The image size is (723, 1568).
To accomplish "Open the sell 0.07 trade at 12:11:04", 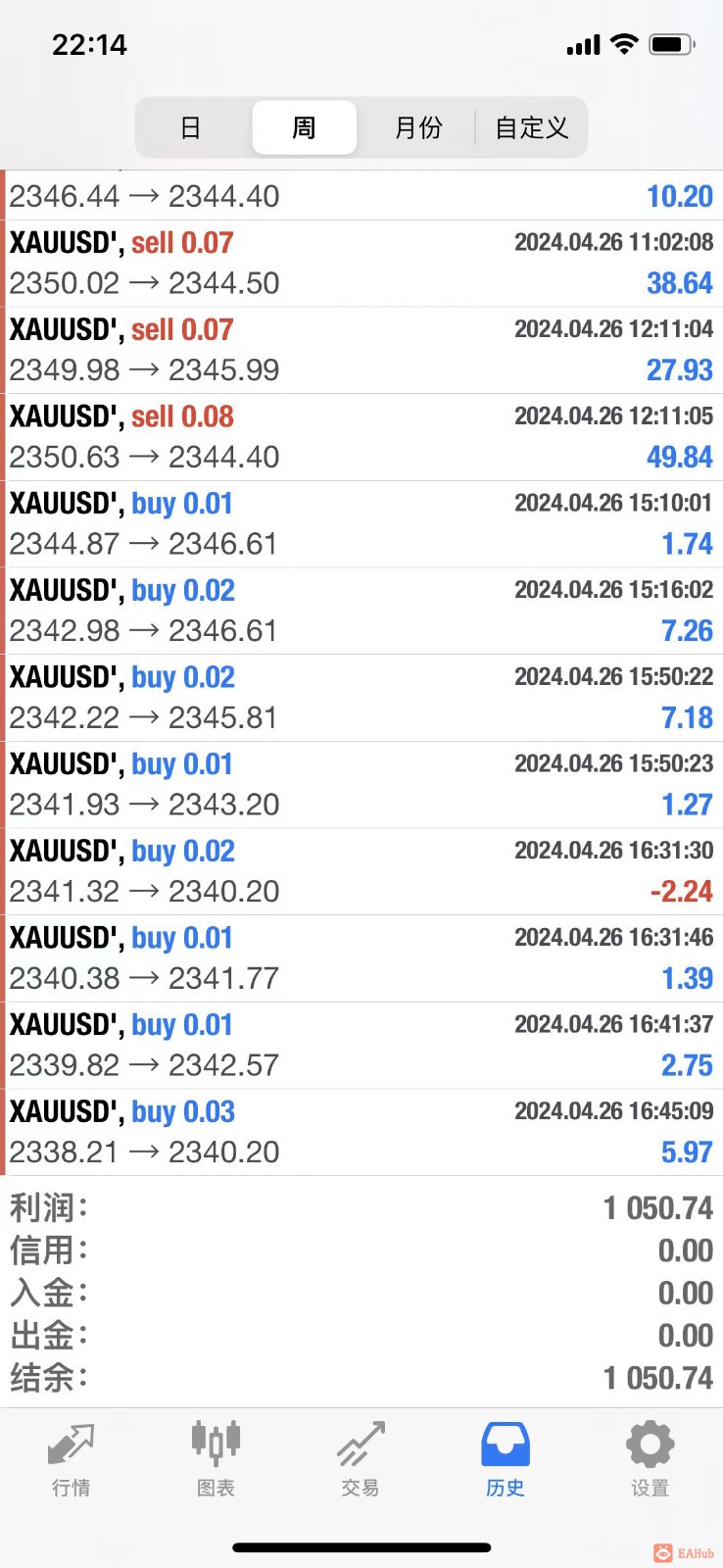I will pyautogui.click(x=361, y=350).
